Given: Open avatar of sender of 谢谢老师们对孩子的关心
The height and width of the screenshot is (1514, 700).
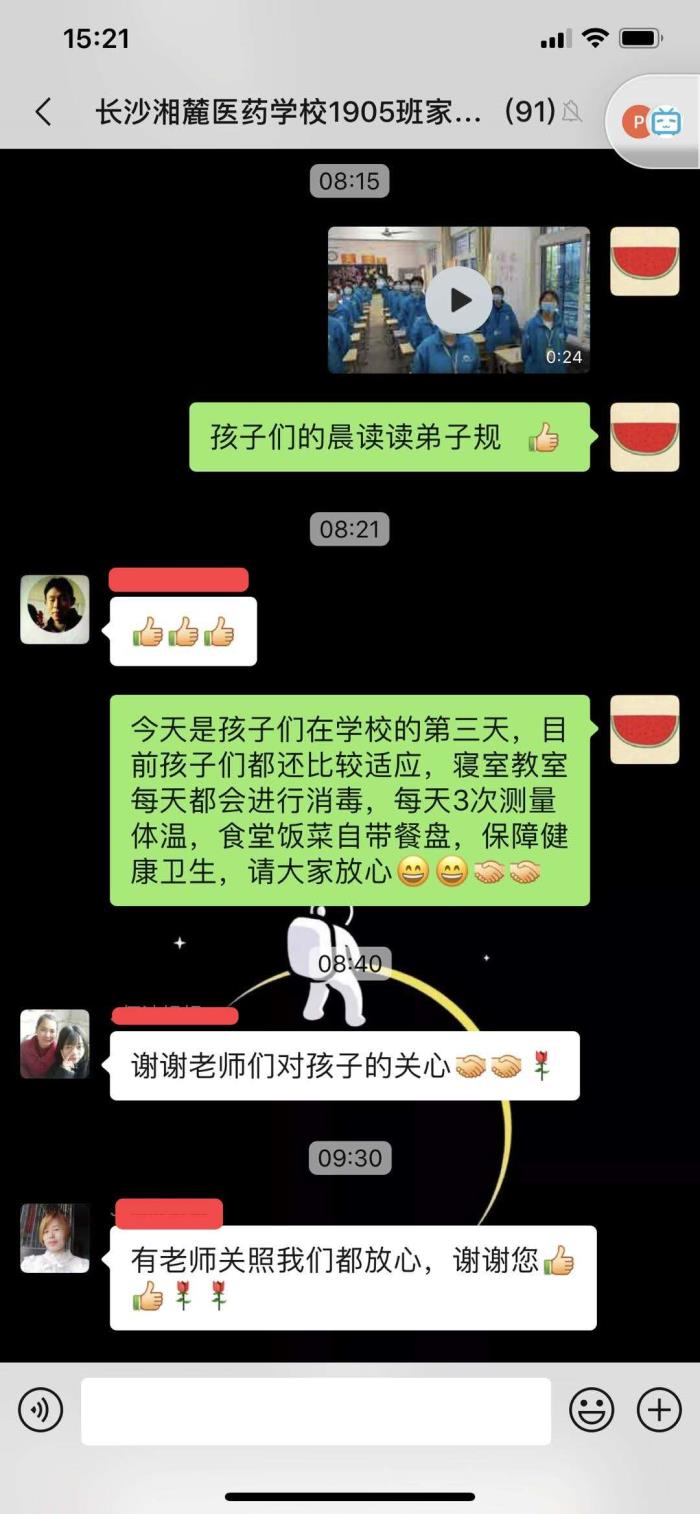Looking at the screenshot, I should [x=55, y=1044].
